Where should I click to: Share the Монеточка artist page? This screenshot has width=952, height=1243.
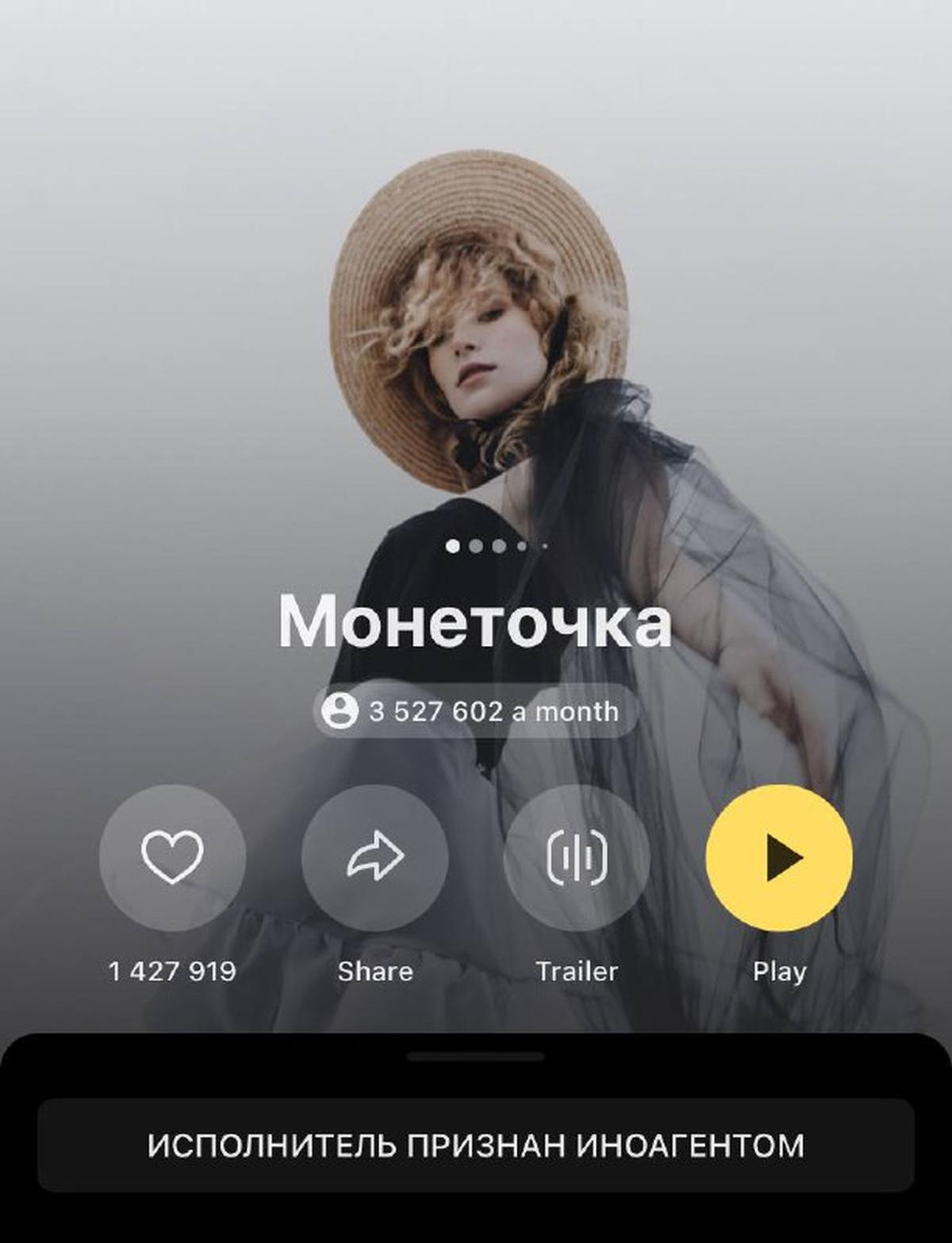tap(374, 858)
